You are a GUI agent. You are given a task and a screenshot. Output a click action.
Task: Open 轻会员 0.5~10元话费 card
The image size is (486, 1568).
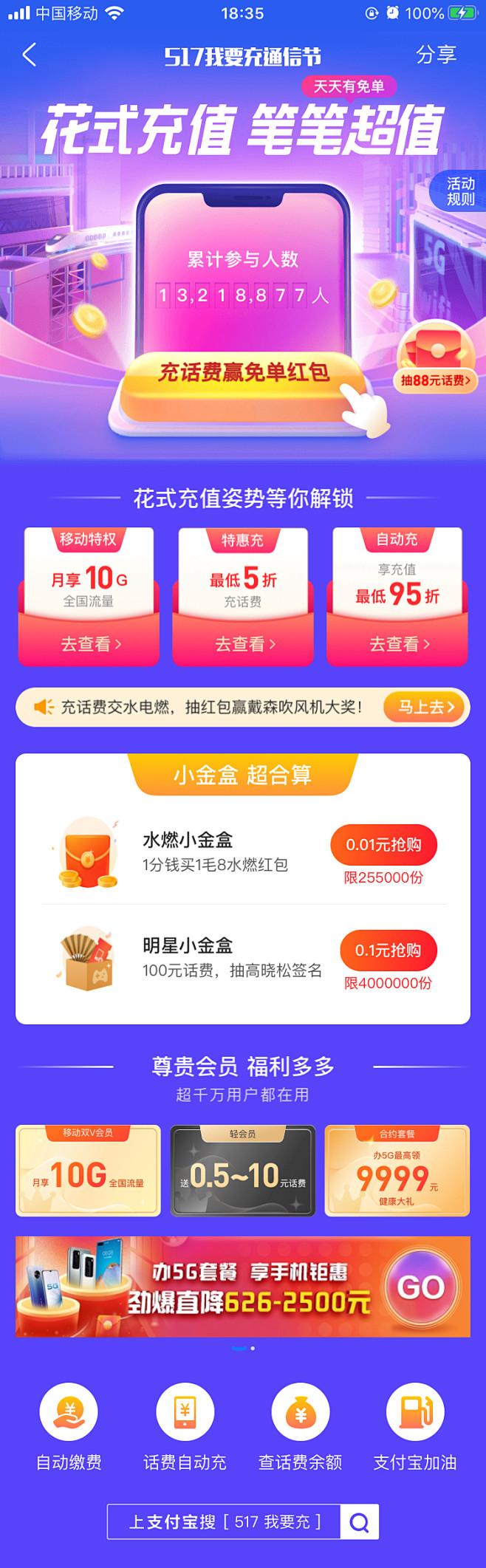click(x=243, y=1171)
